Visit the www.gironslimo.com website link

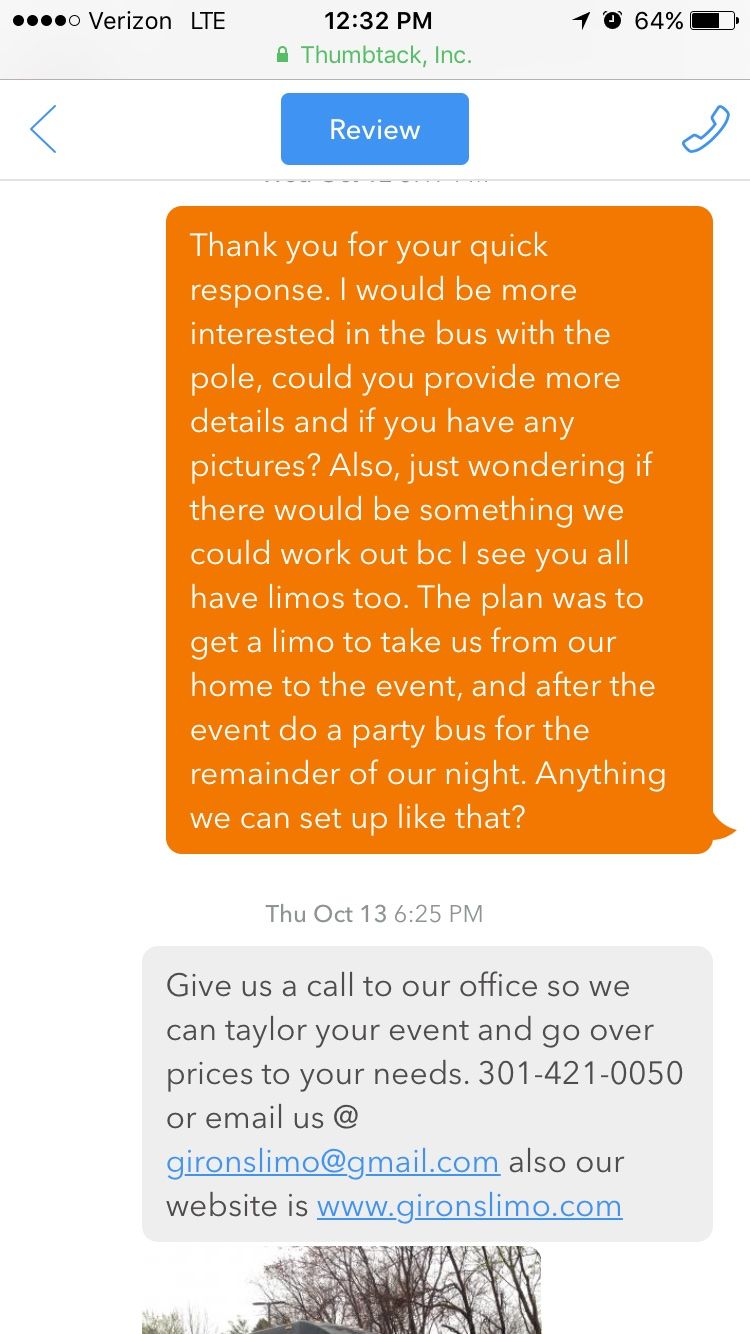pos(469,1206)
